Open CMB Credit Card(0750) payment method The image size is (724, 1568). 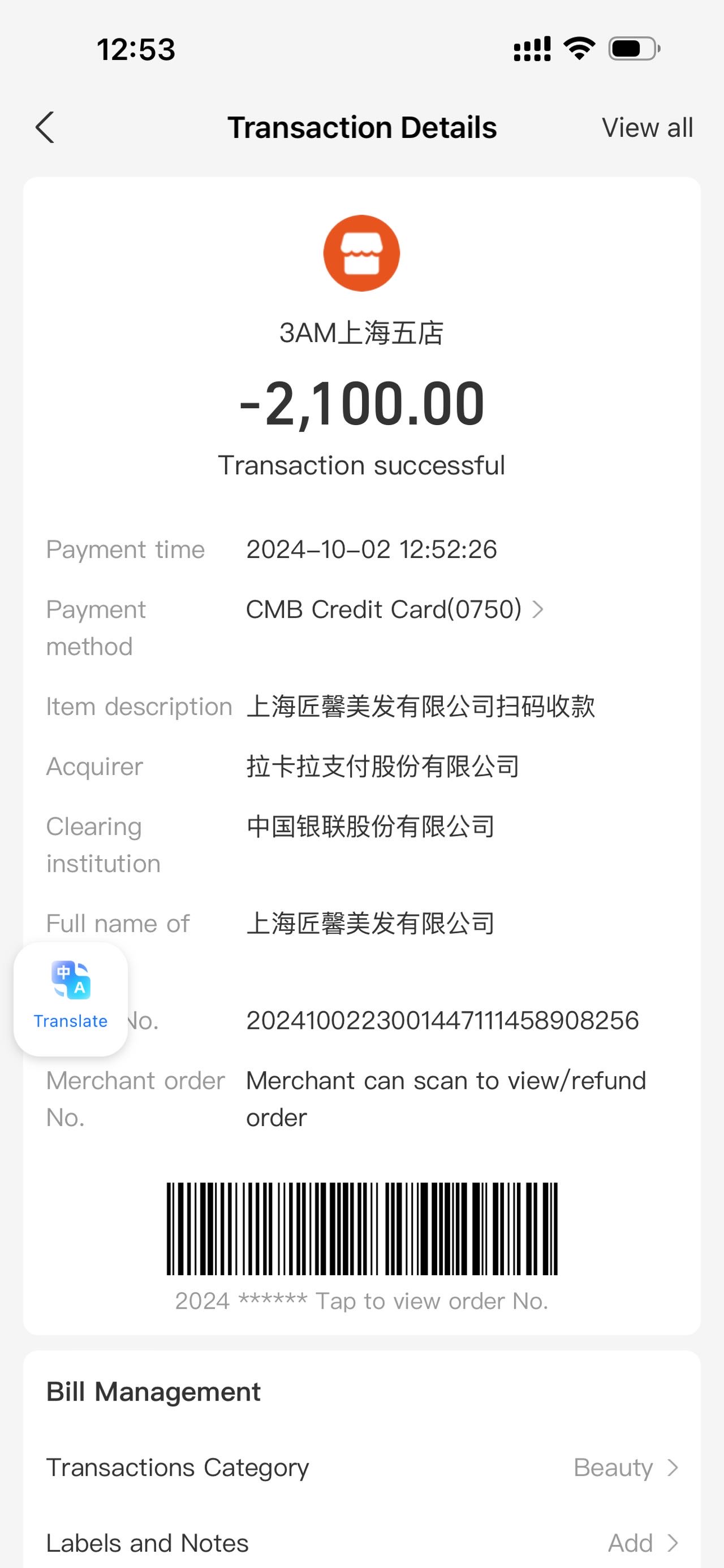[395, 609]
